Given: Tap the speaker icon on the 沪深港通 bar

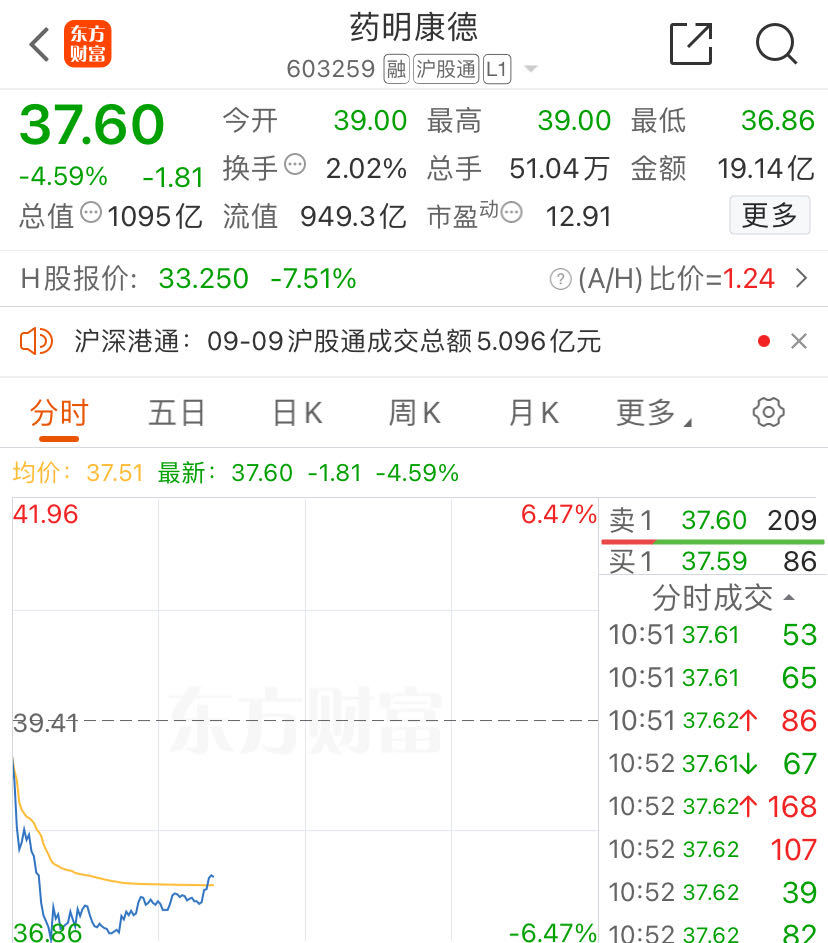Looking at the screenshot, I should 37,341.
